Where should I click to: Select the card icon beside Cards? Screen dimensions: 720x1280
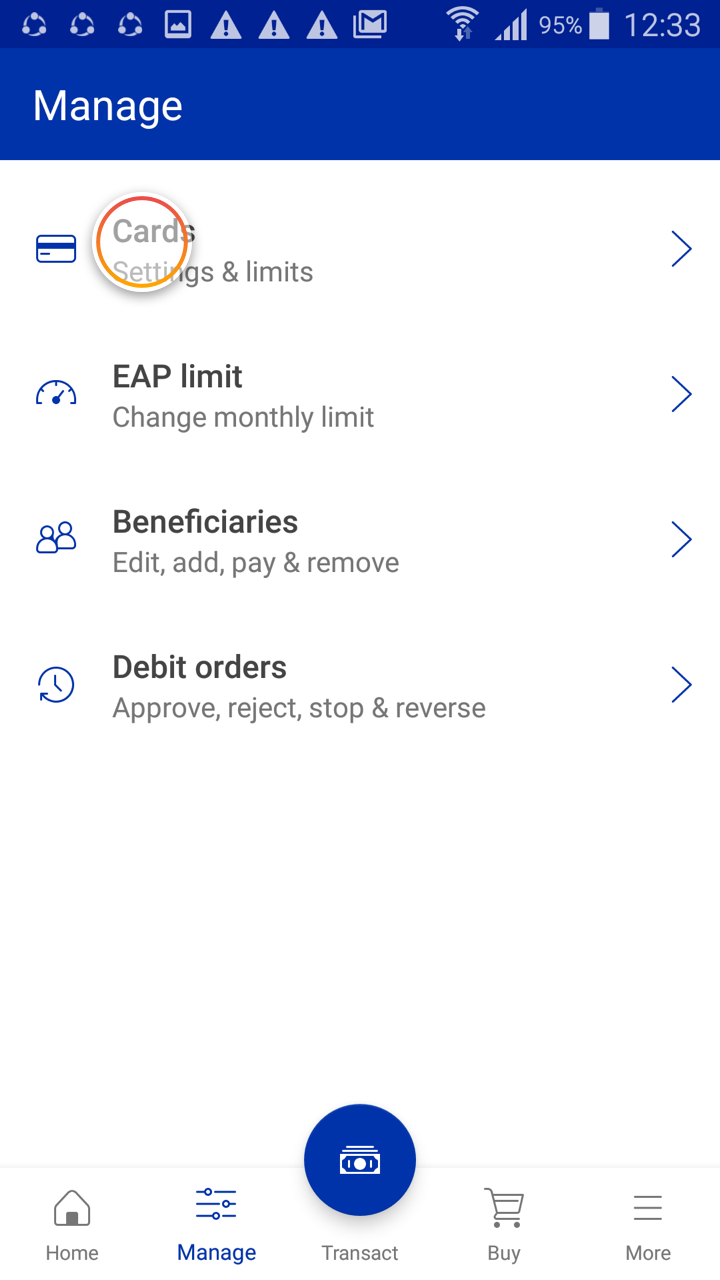click(56, 248)
